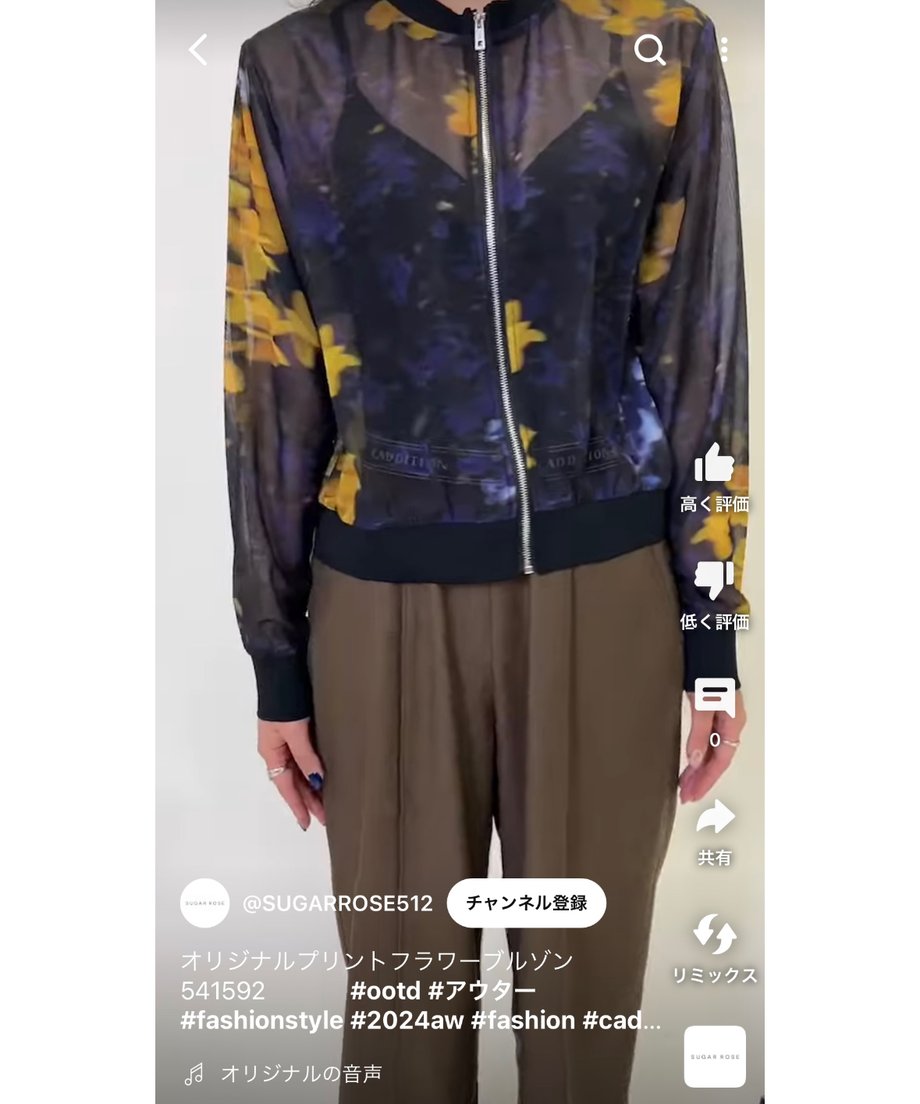The height and width of the screenshot is (1104, 920).
Task: Open オリジナルの音声 sound page
Action: (x=300, y=1074)
